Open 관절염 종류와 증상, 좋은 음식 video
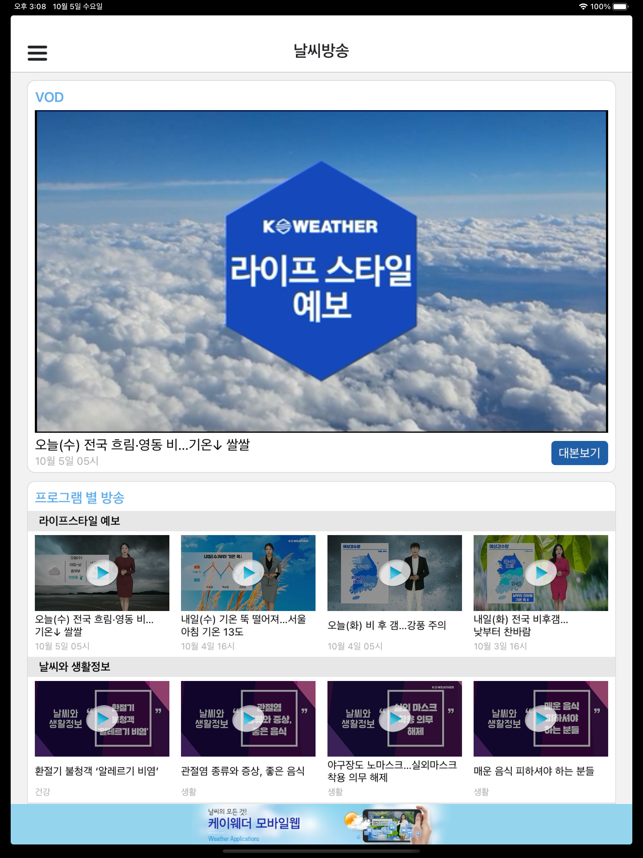The width and height of the screenshot is (643, 858). point(248,719)
